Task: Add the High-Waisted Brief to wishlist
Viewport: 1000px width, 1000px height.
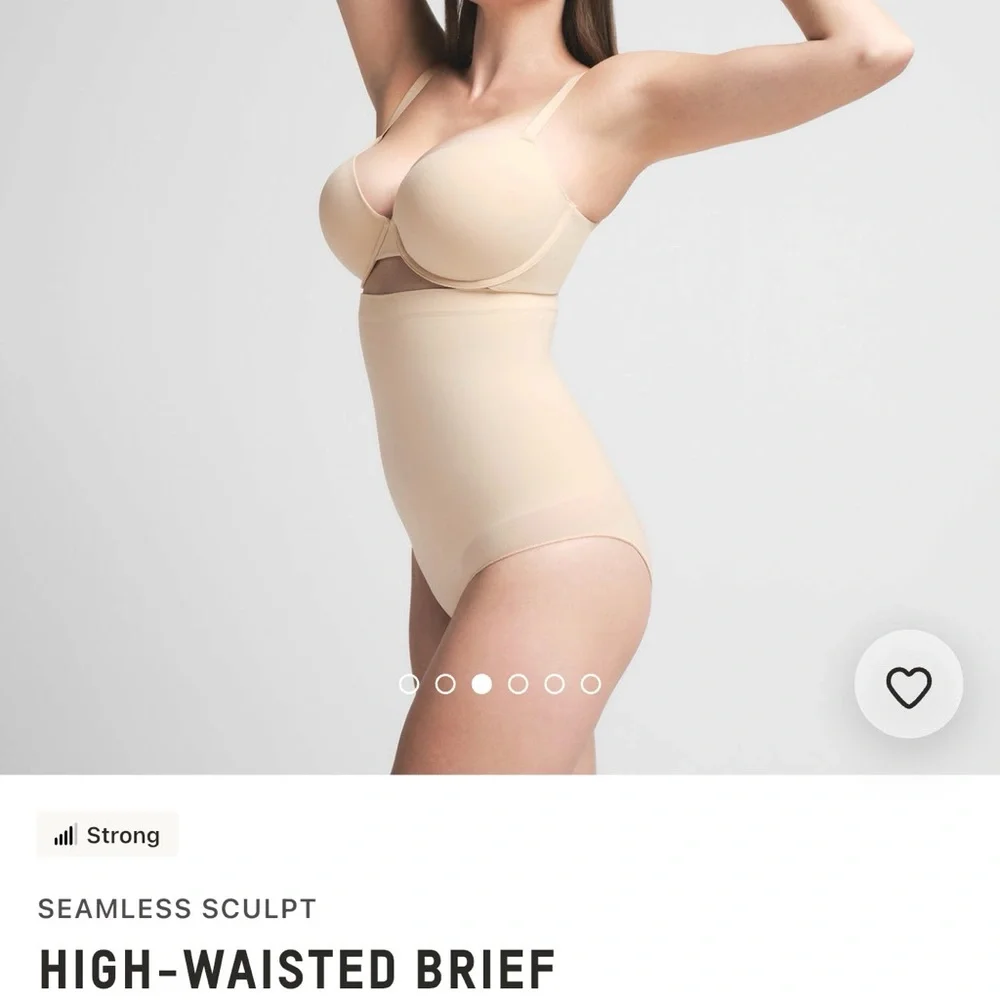Action: click(x=908, y=686)
